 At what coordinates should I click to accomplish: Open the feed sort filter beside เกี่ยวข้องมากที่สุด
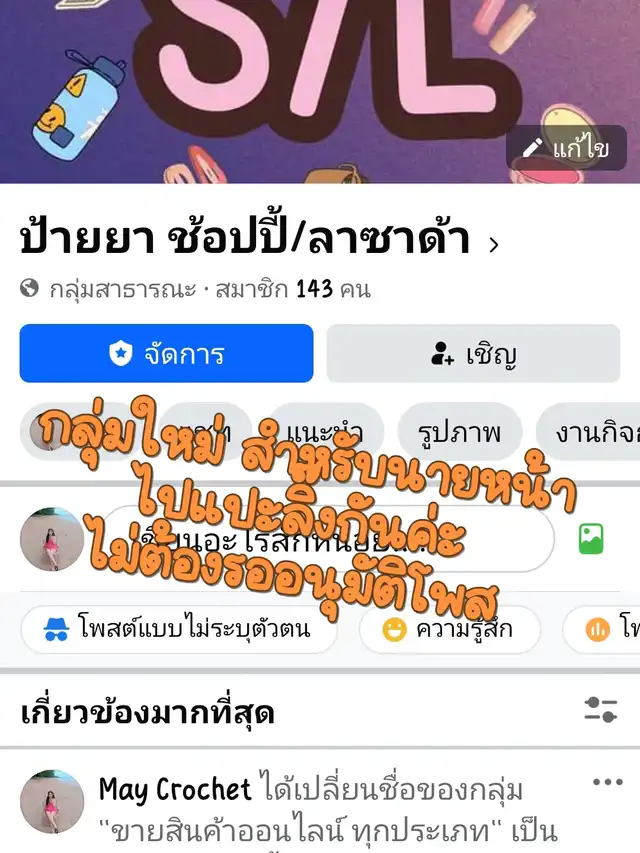(x=600, y=711)
